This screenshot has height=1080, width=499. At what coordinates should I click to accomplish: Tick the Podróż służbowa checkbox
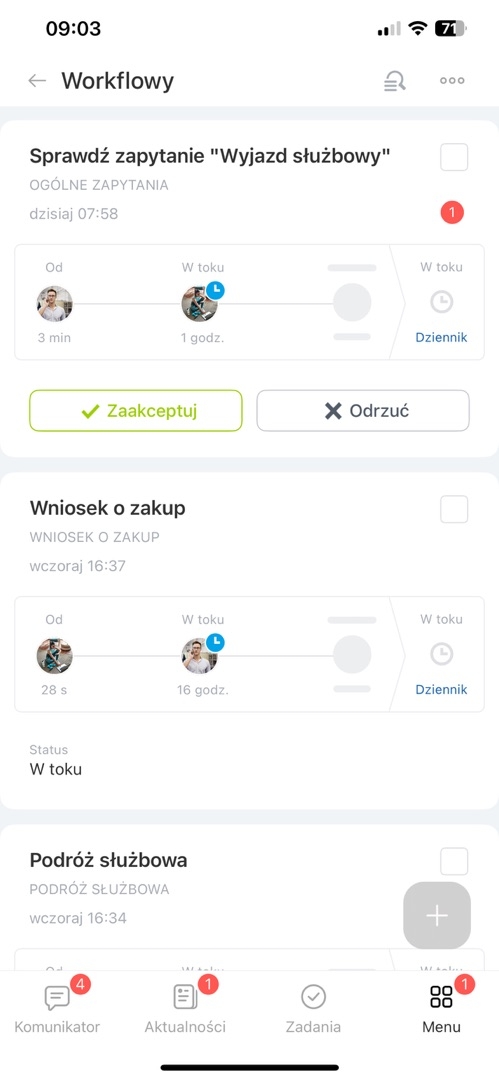click(x=454, y=861)
